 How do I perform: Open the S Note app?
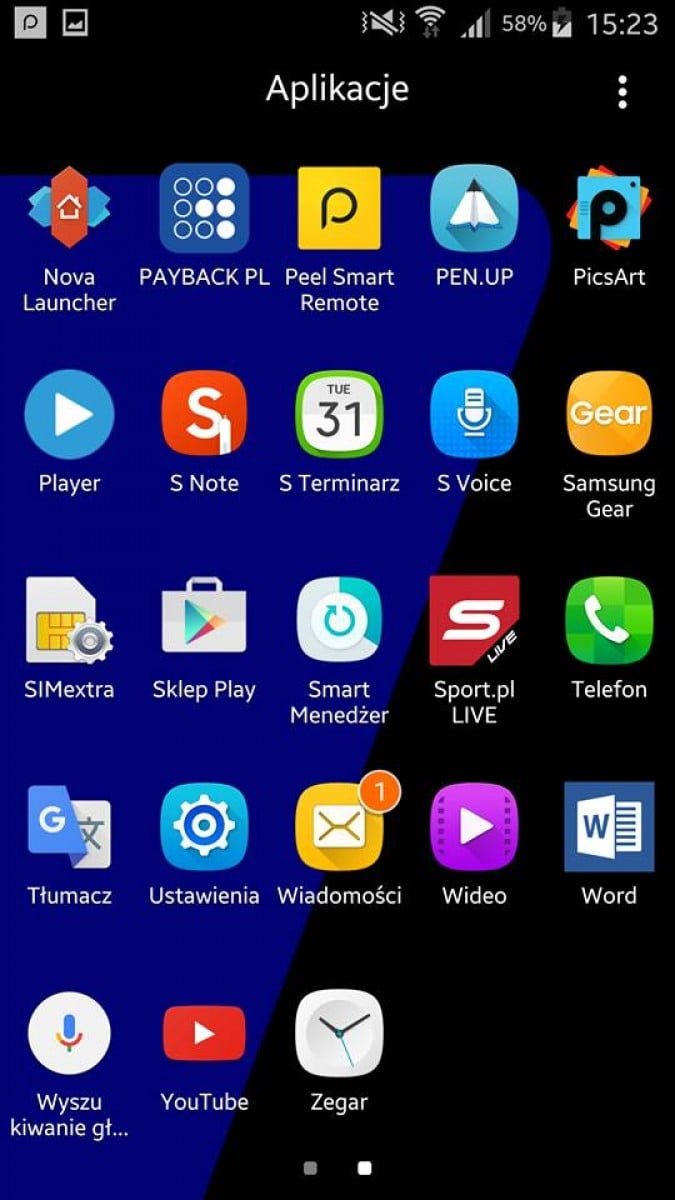click(x=204, y=414)
